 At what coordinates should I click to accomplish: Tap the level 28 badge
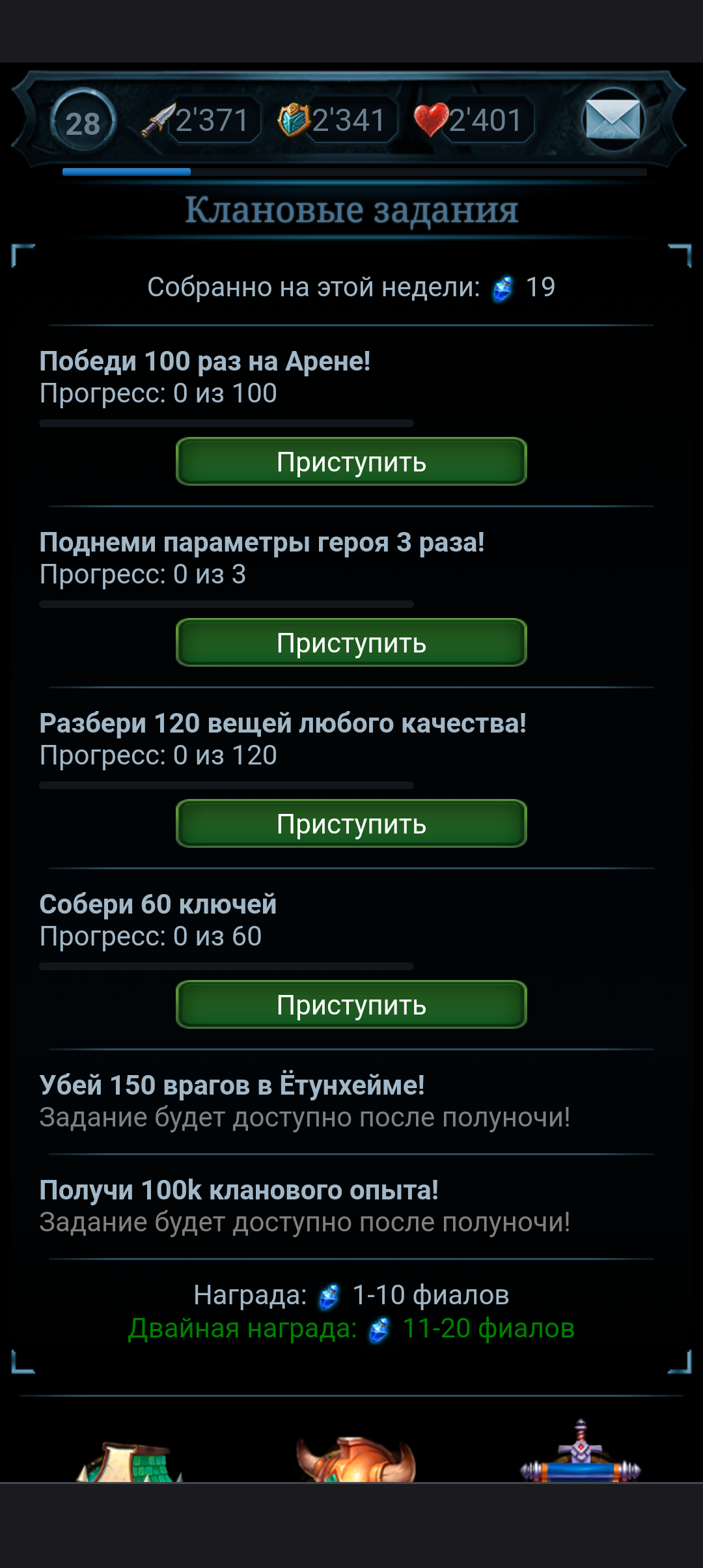click(83, 122)
